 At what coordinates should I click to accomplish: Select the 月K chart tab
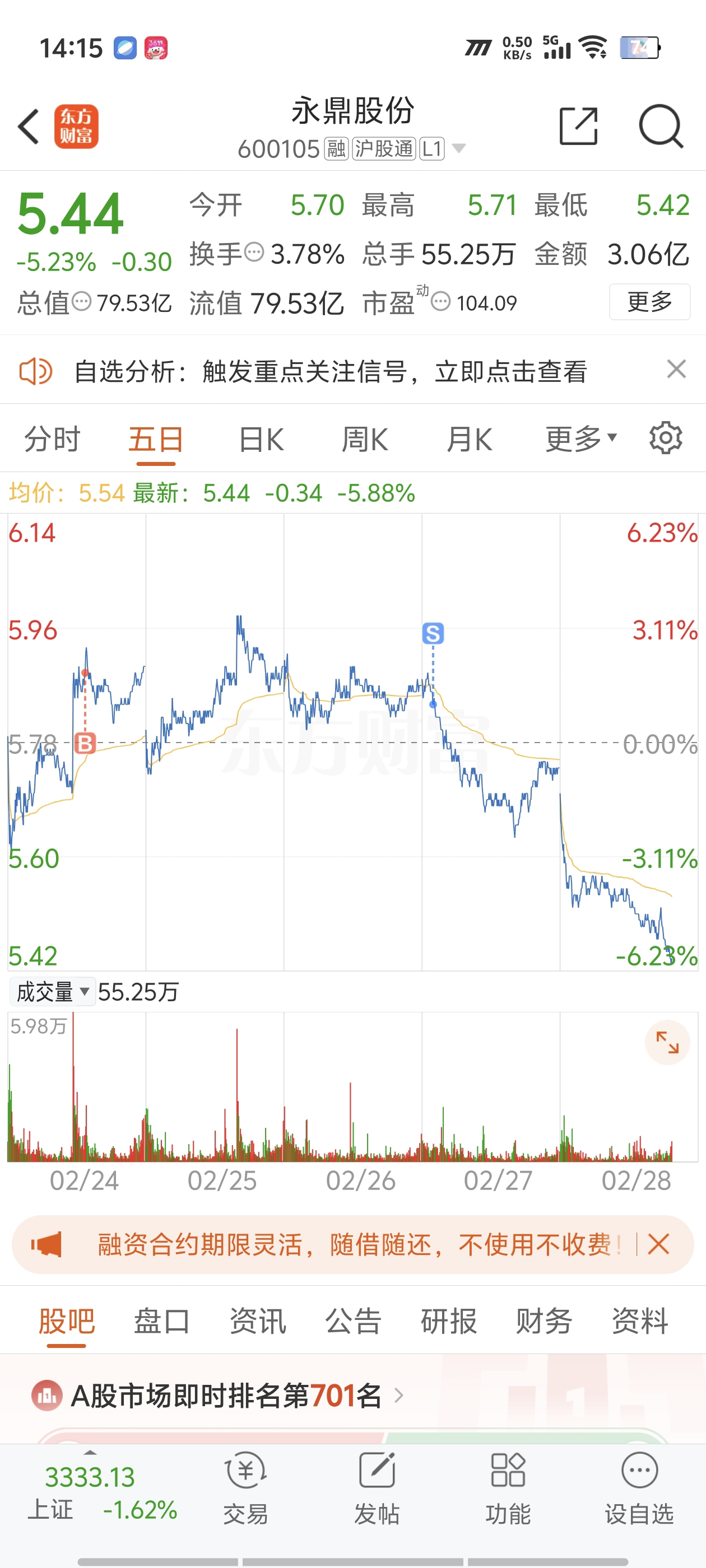point(469,439)
